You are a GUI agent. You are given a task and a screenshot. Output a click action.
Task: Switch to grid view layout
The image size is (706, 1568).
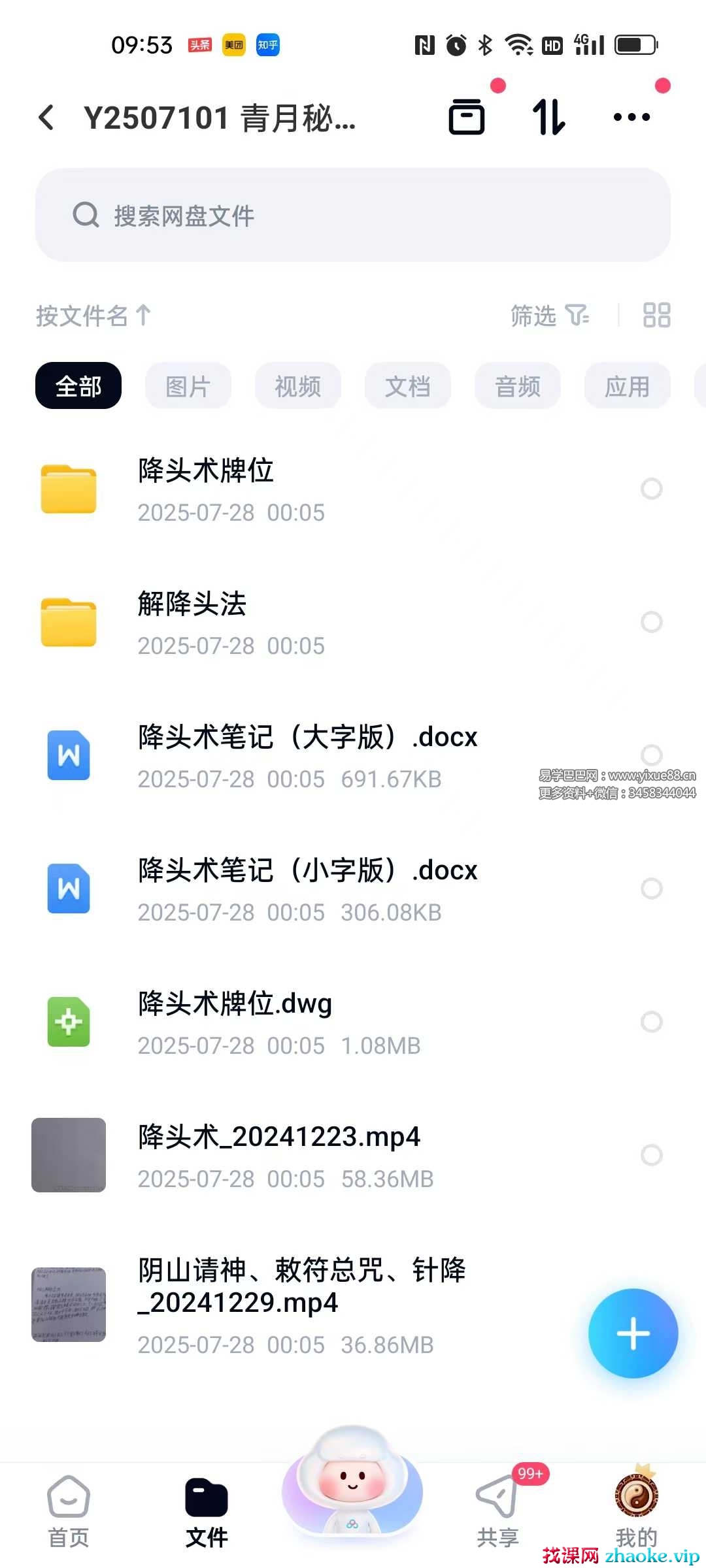(x=656, y=316)
